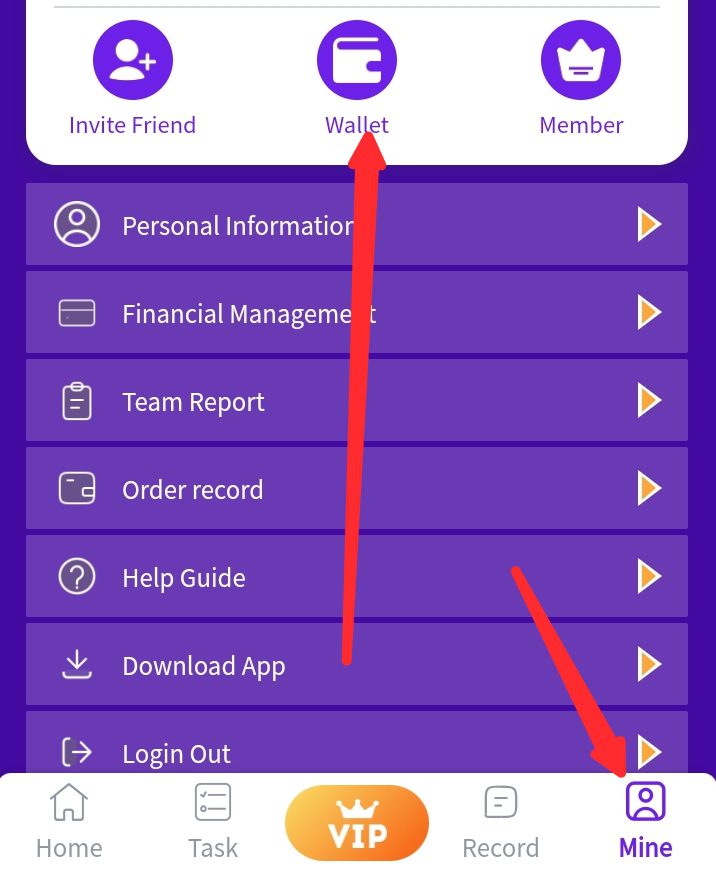Tap Login Out to sign out
716x872 pixels.
pyautogui.click(x=356, y=750)
